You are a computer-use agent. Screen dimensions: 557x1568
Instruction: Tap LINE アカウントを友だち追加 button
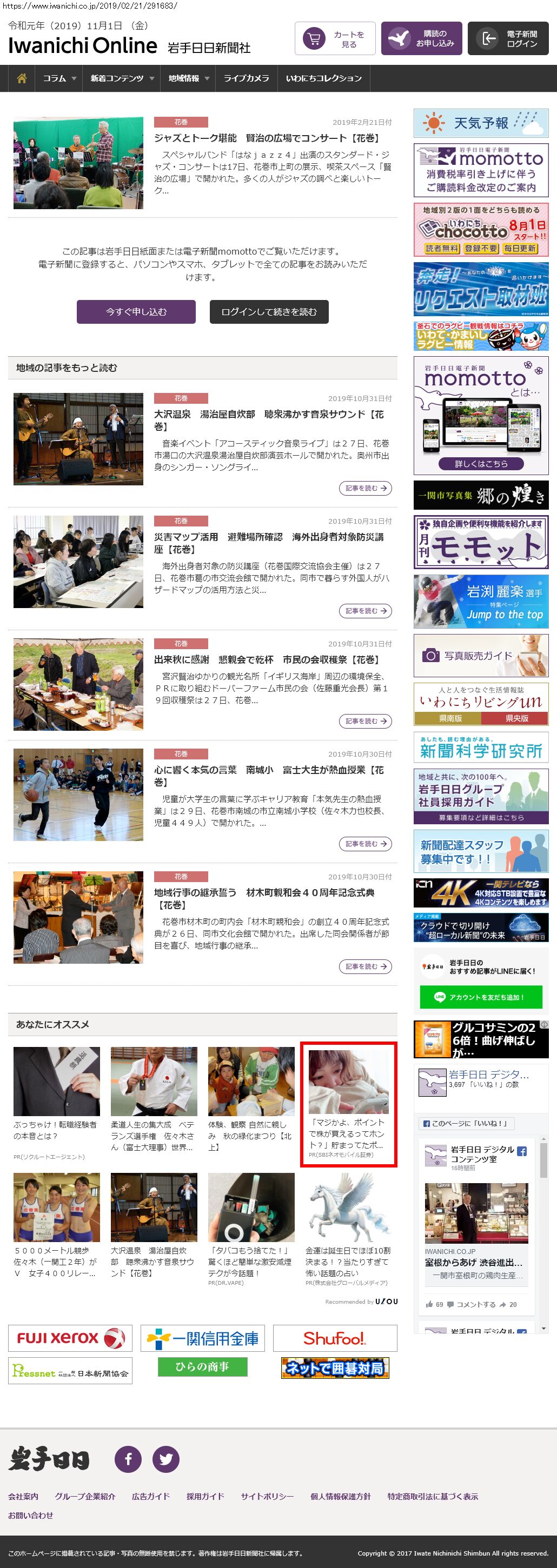[480, 997]
